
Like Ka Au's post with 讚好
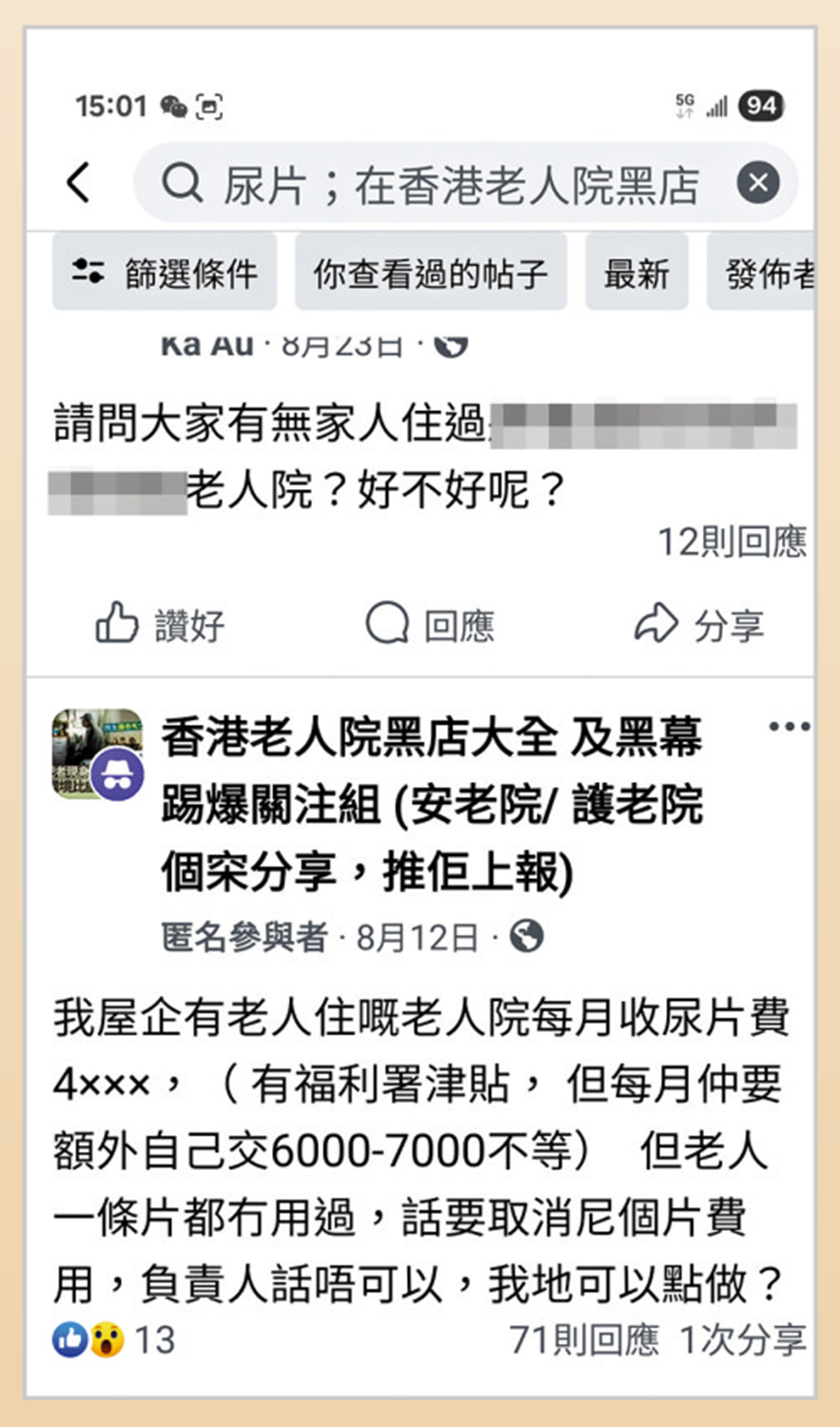click(x=160, y=625)
